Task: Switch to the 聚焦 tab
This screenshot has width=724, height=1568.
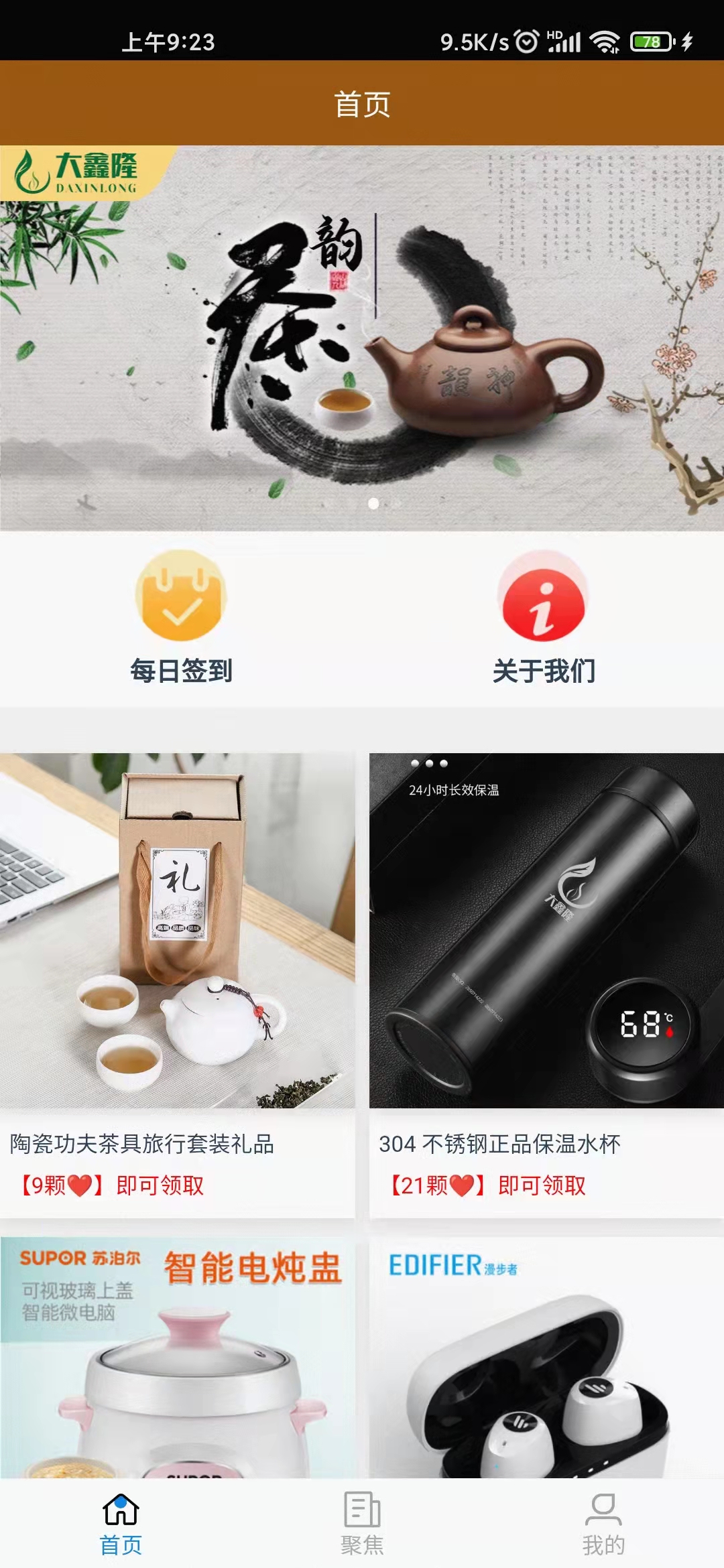Action: [362, 1522]
